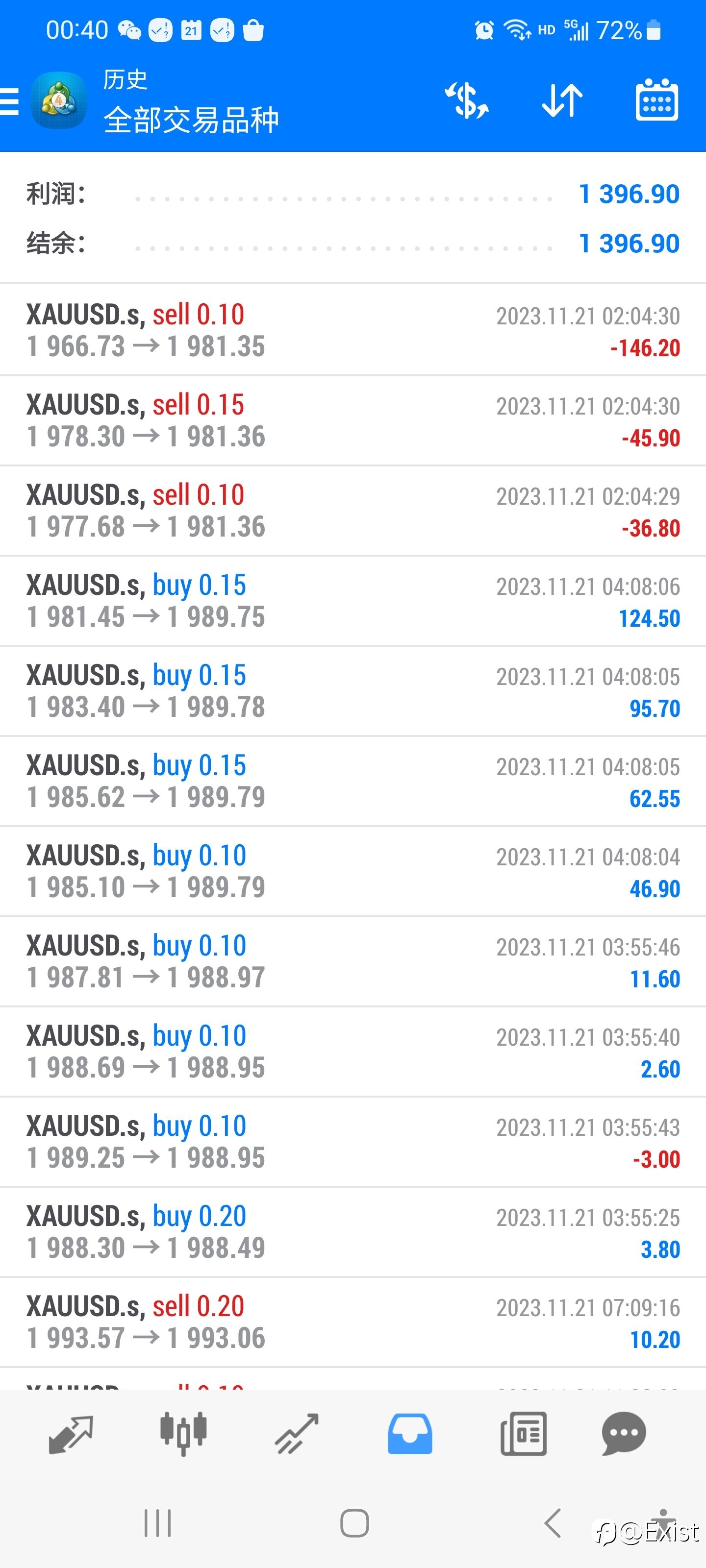Open the sell 0.10 trade with -146.20 loss
Viewport: 706px width, 1568px height.
[x=353, y=331]
